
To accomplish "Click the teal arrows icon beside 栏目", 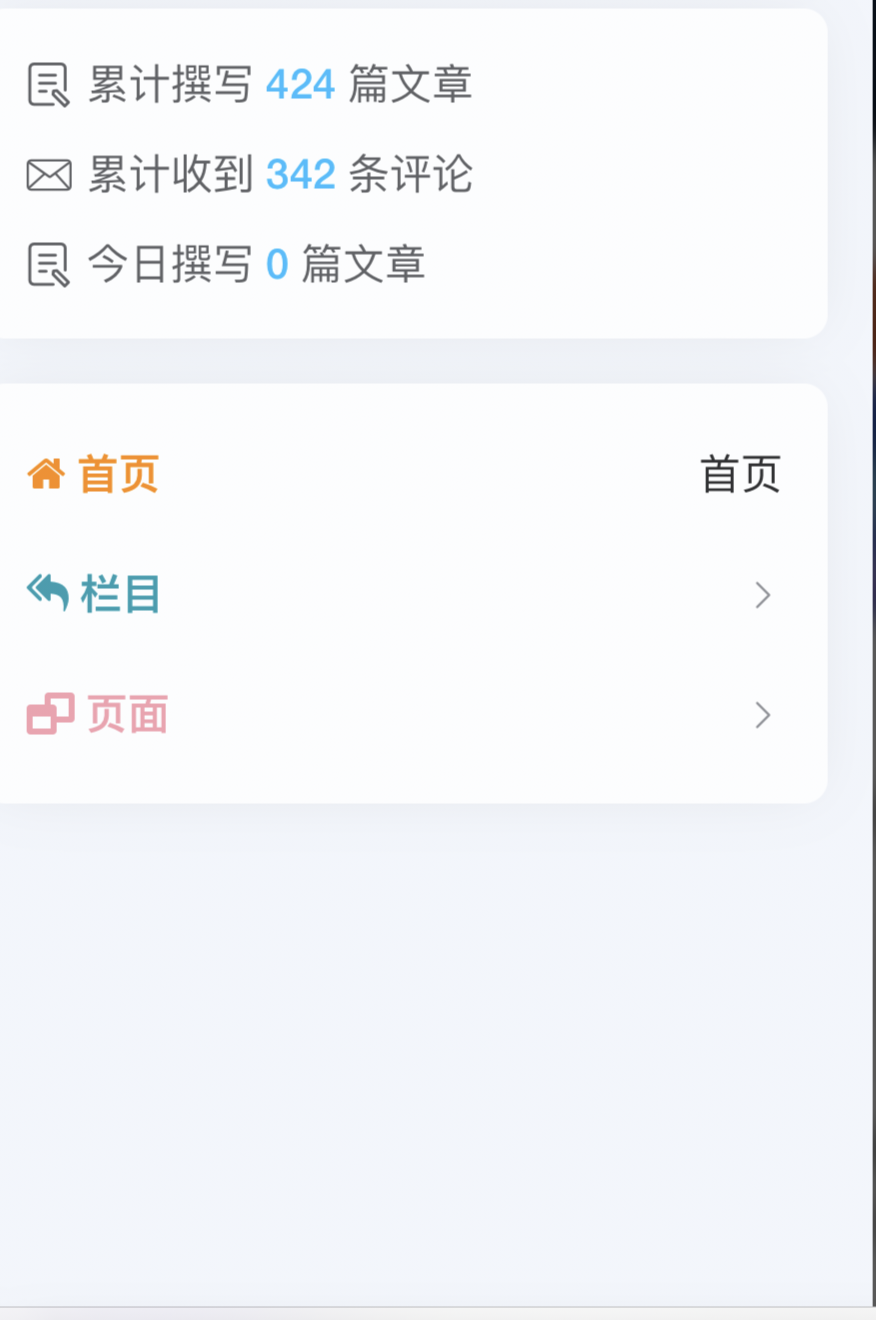I will click(47, 593).
